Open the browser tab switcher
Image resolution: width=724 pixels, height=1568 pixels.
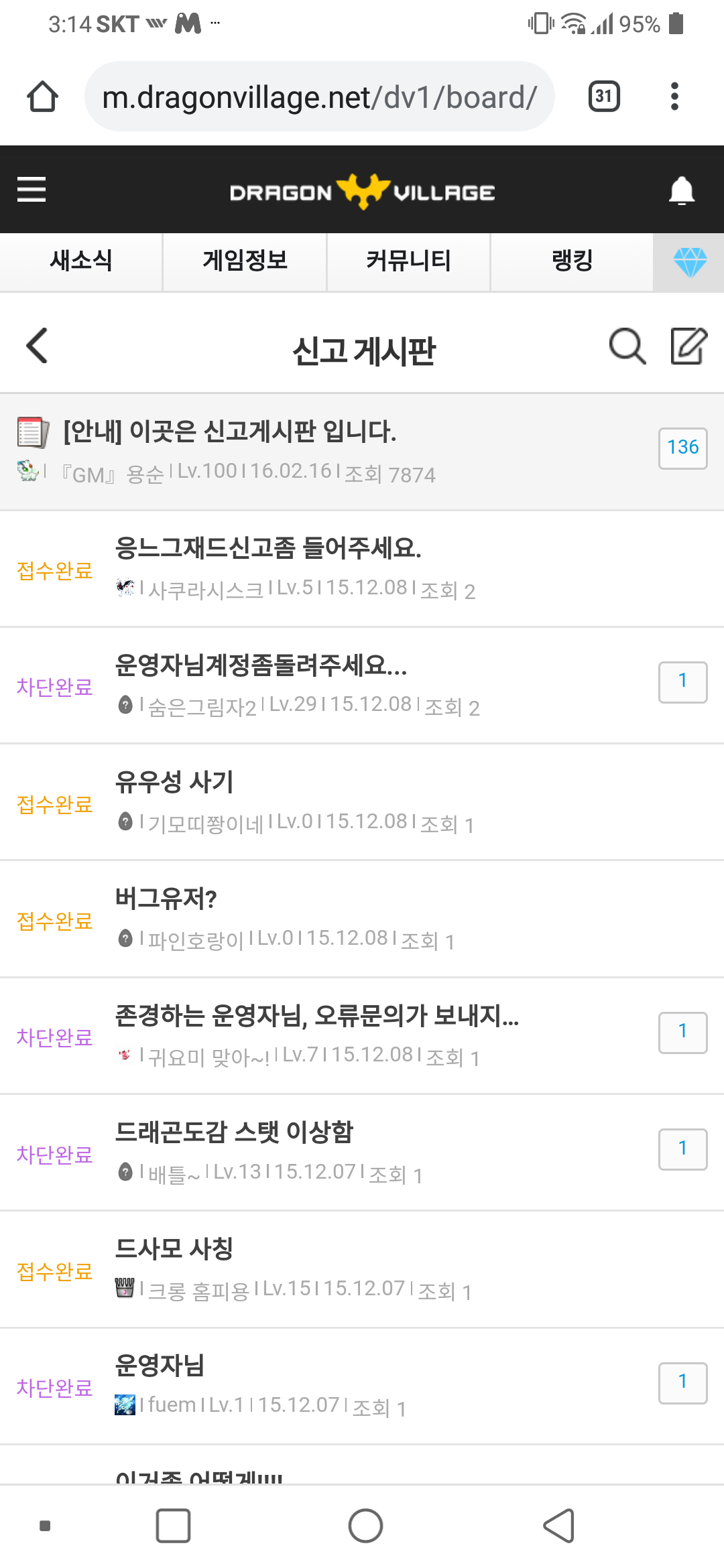coord(603,96)
